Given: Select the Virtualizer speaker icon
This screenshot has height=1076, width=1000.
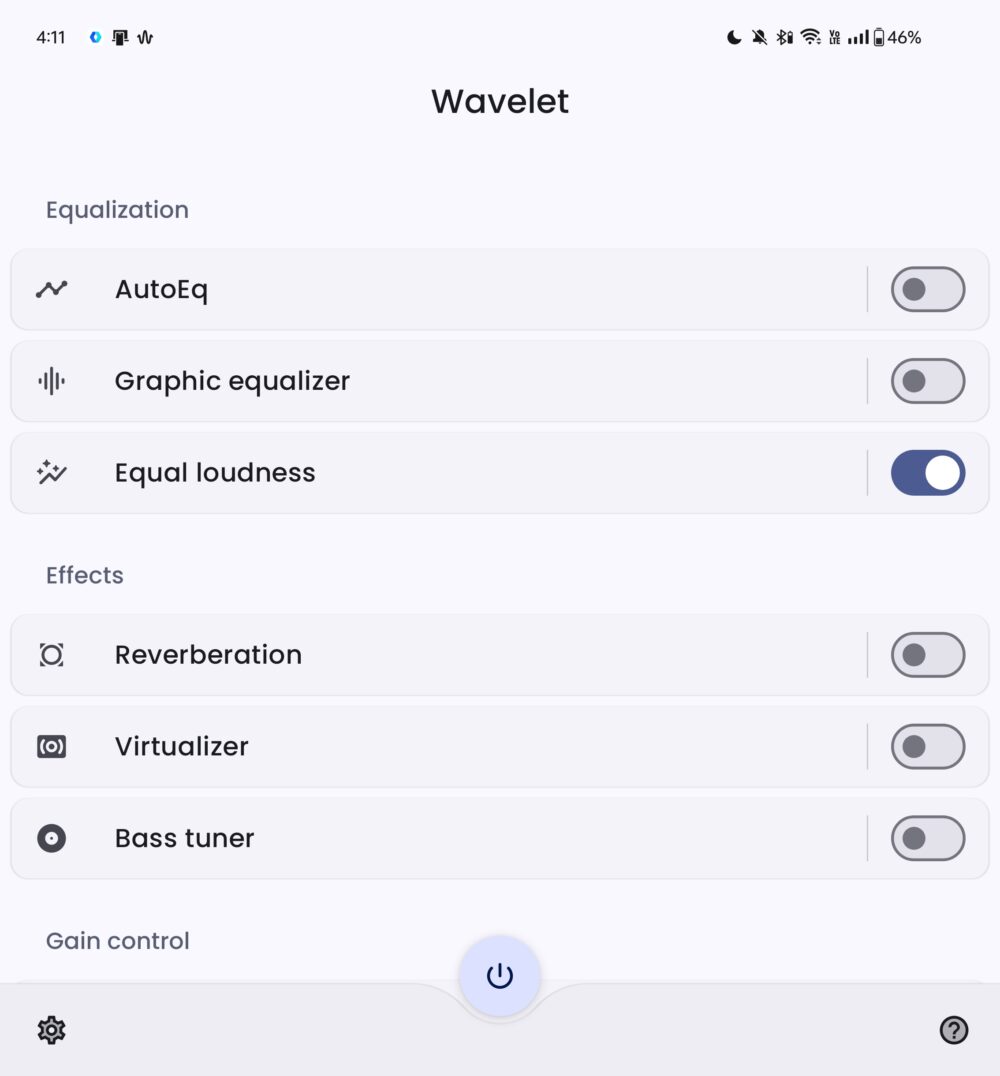Looking at the screenshot, I should point(51,746).
